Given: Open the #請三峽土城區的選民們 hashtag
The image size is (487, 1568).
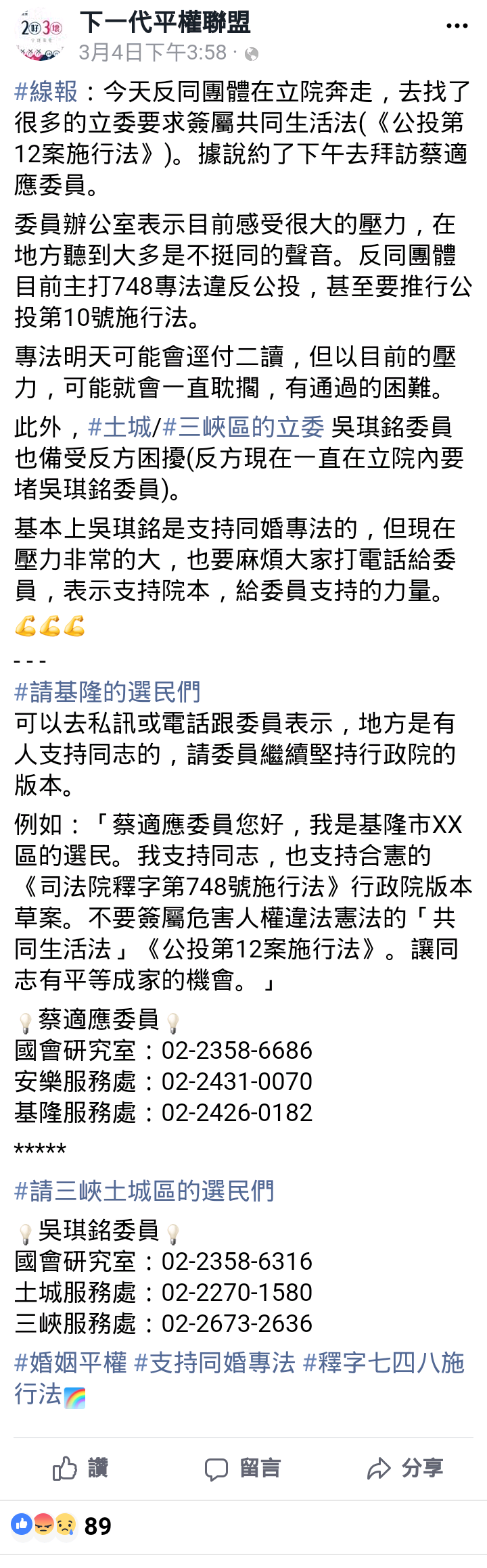Looking at the screenshot, I should (x=144, y=1191).
